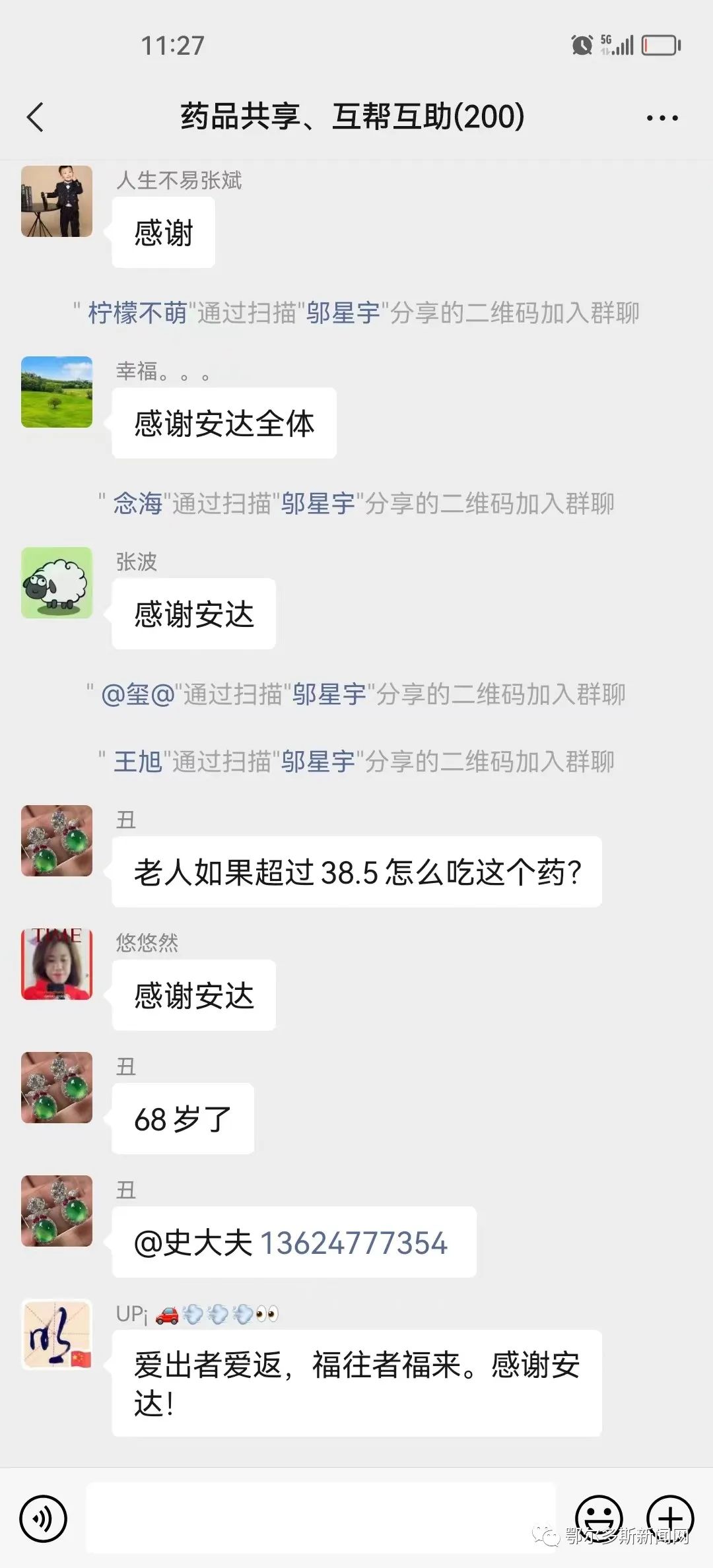Tap 王旭 in the join notice
This screenshot has height=1568, width=713.
click(137, 762)
